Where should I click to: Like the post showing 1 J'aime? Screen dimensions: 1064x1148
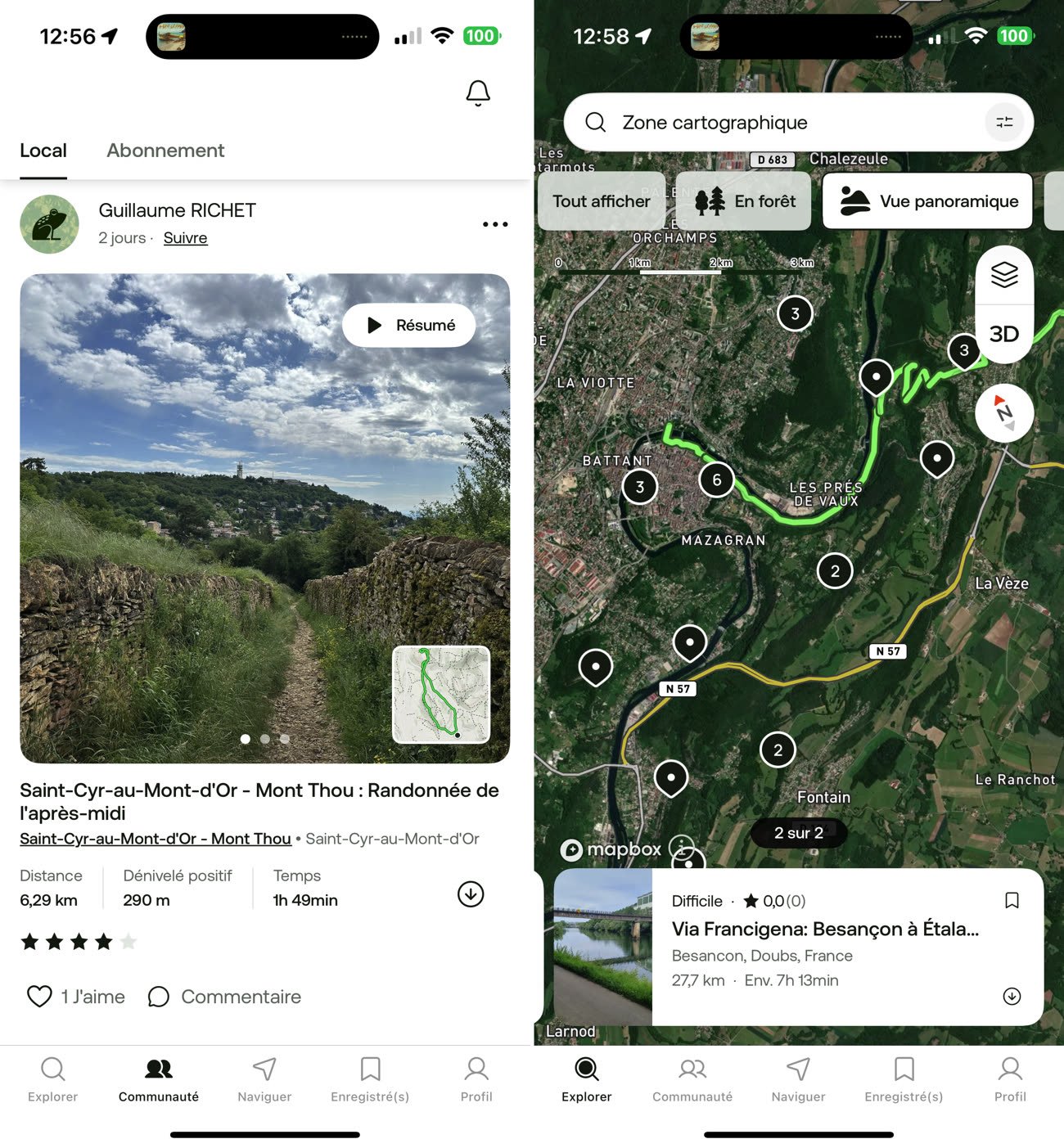40,997
